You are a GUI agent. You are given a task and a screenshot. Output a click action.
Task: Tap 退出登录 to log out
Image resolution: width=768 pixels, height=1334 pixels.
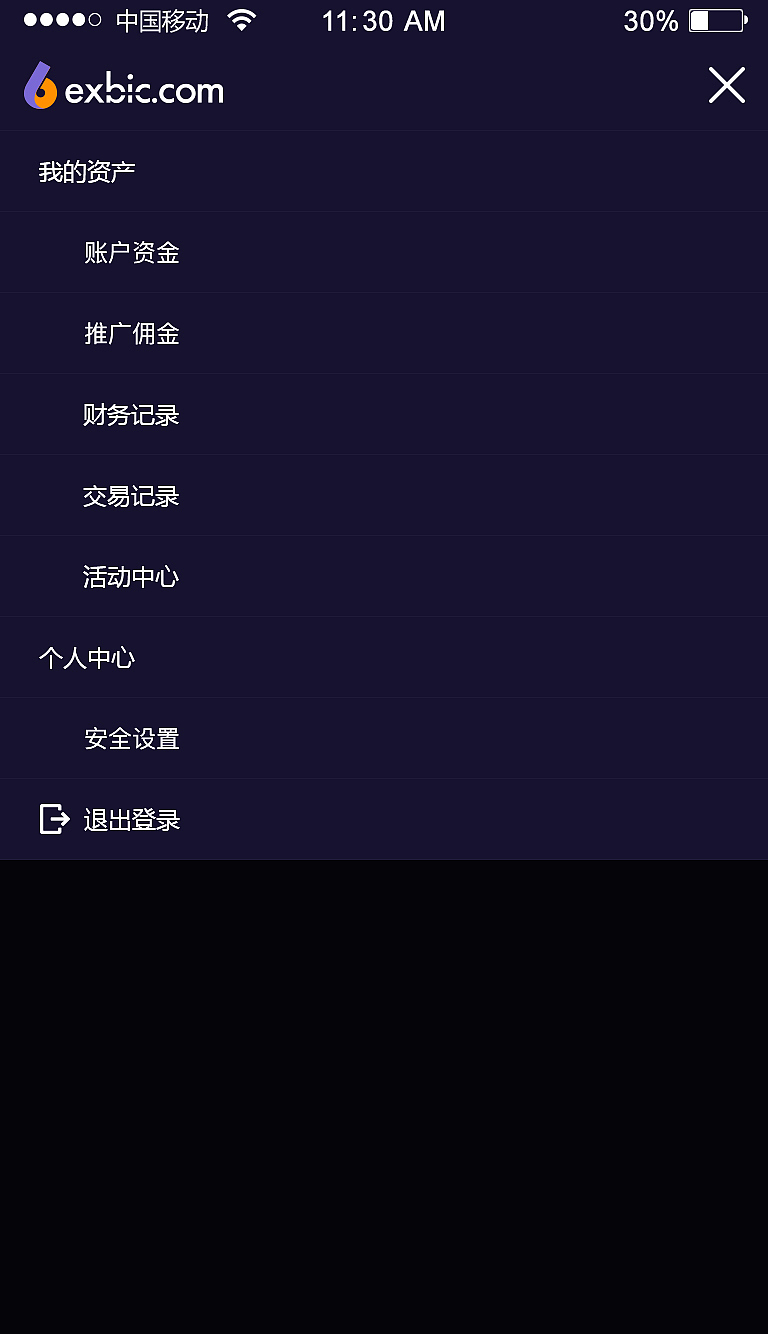pos(133,819)
